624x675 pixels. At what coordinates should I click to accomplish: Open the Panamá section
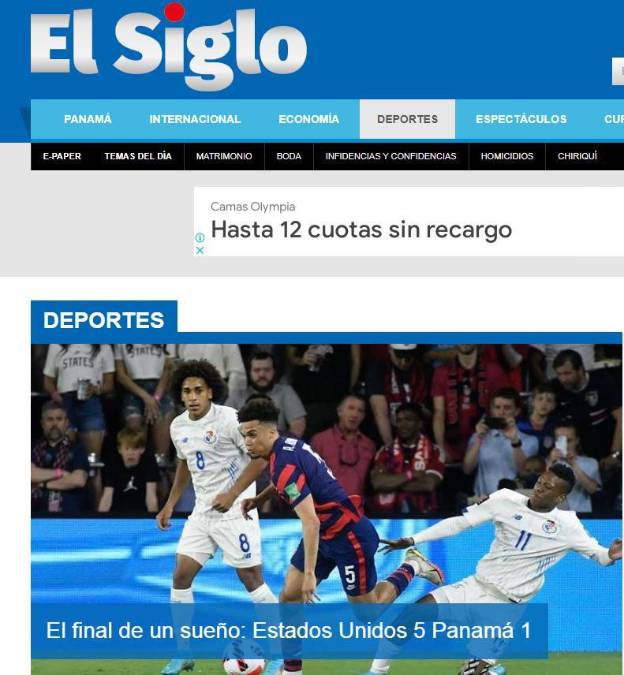pos(87,119)
